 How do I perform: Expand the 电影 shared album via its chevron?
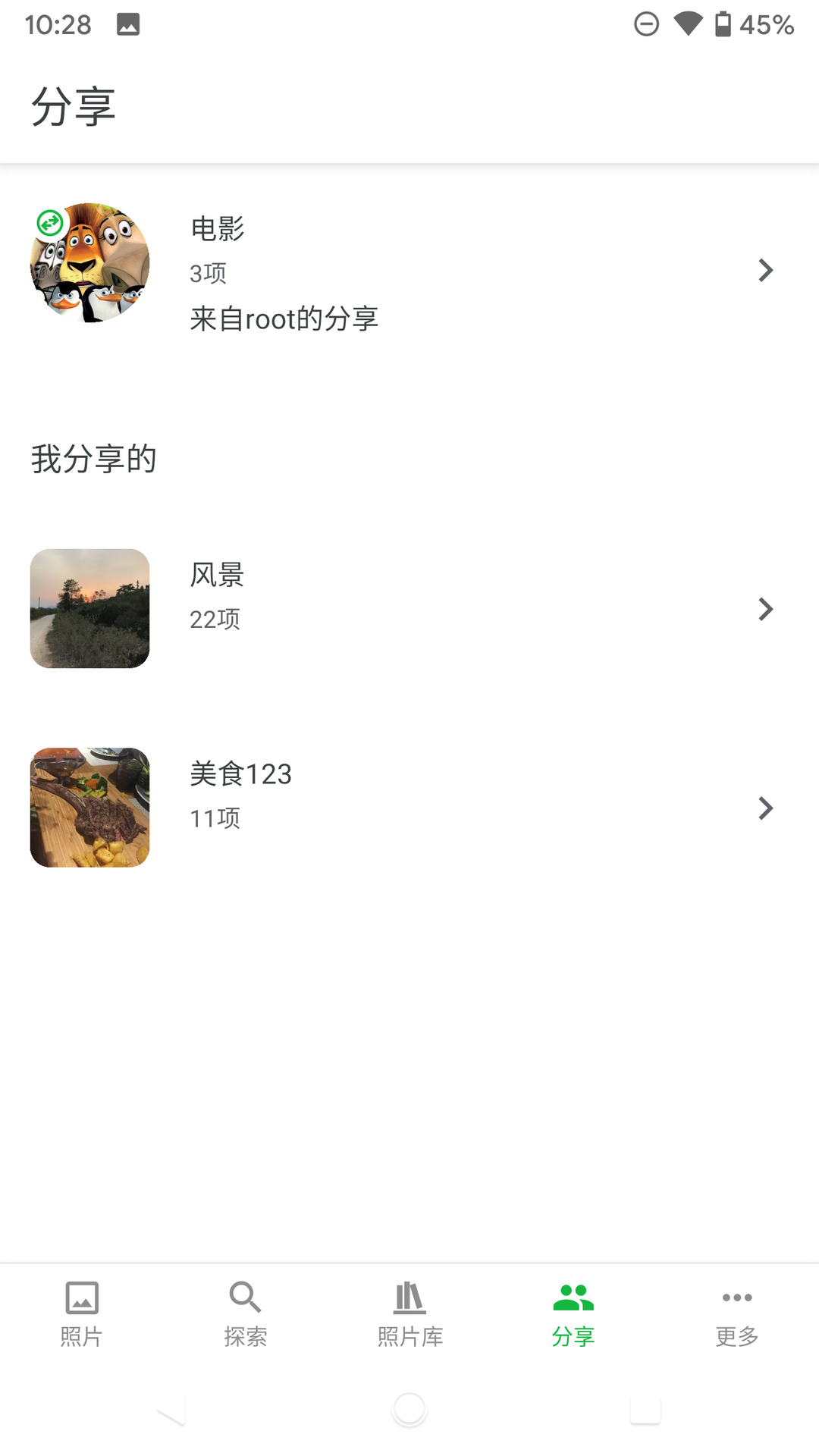(765, 271)
